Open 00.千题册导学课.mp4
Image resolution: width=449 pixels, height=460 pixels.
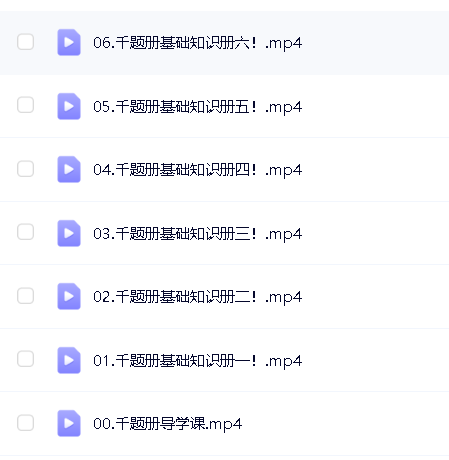click(167, 424)
